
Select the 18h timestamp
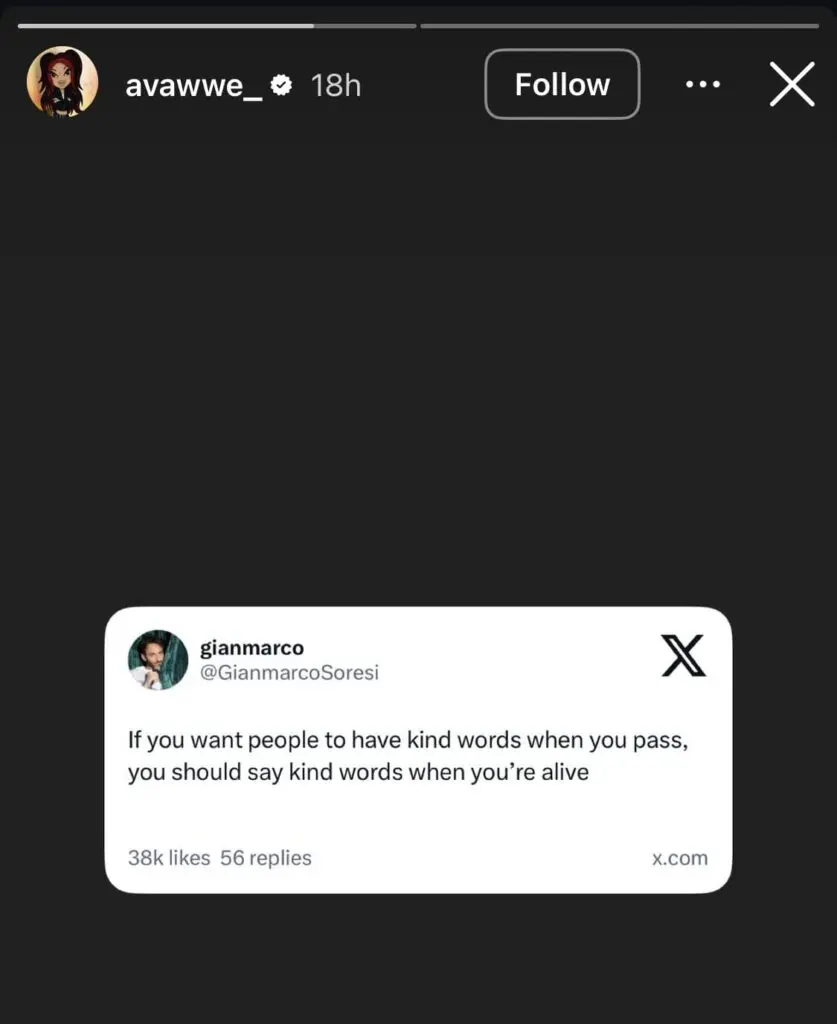coord(335,85)
